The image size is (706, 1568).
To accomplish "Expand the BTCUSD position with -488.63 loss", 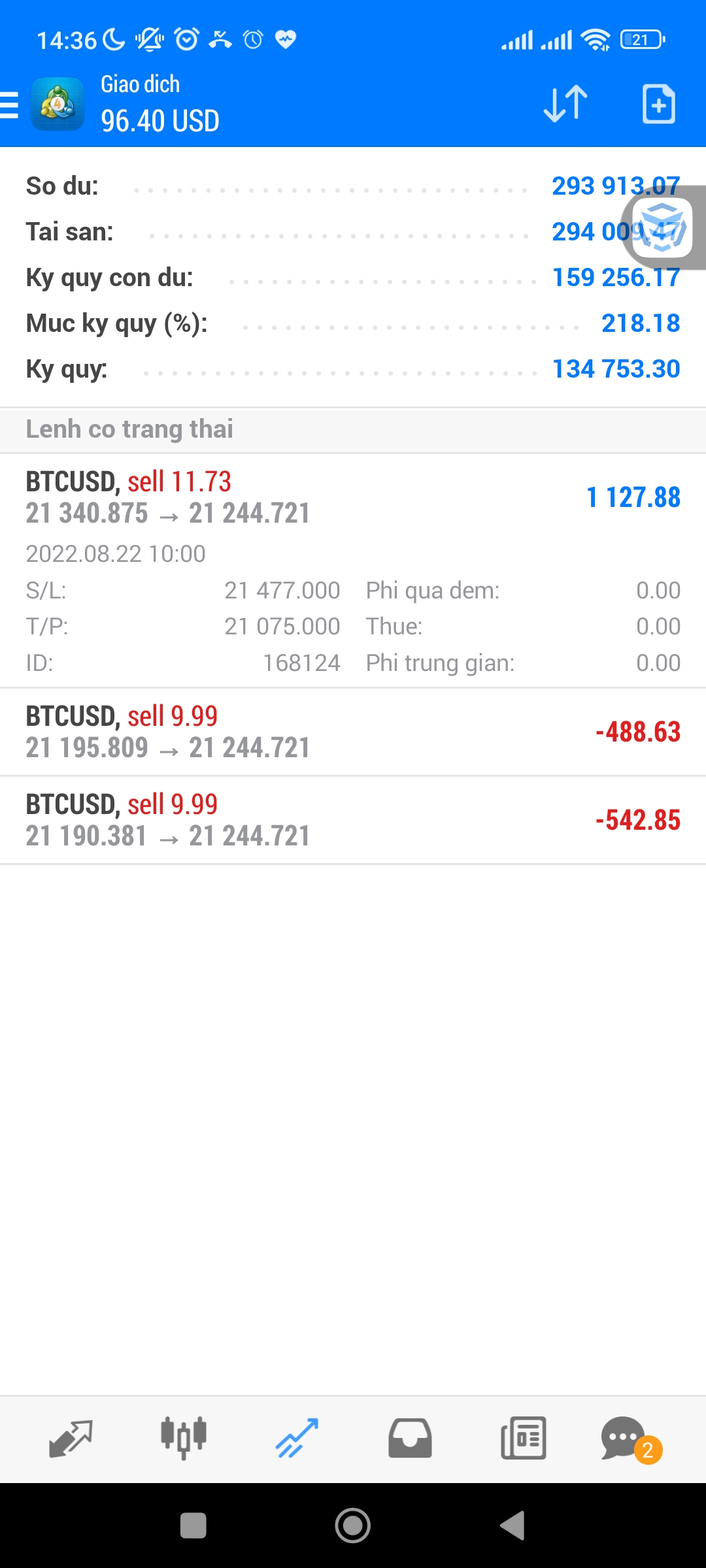I will pos(353,732).
